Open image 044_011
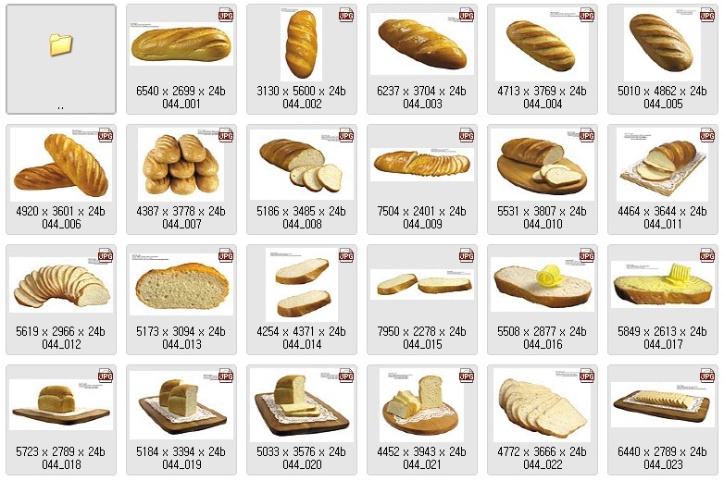The image size is (724, 481). click(661, 164)
